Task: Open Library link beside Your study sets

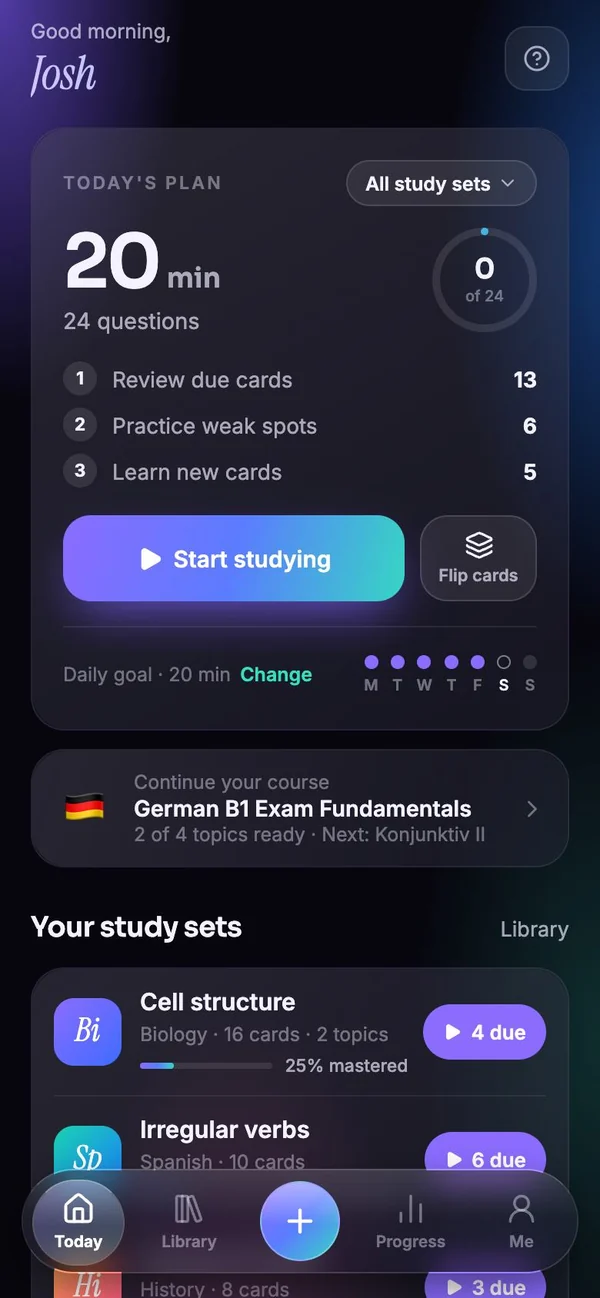Action: (534, 929)
